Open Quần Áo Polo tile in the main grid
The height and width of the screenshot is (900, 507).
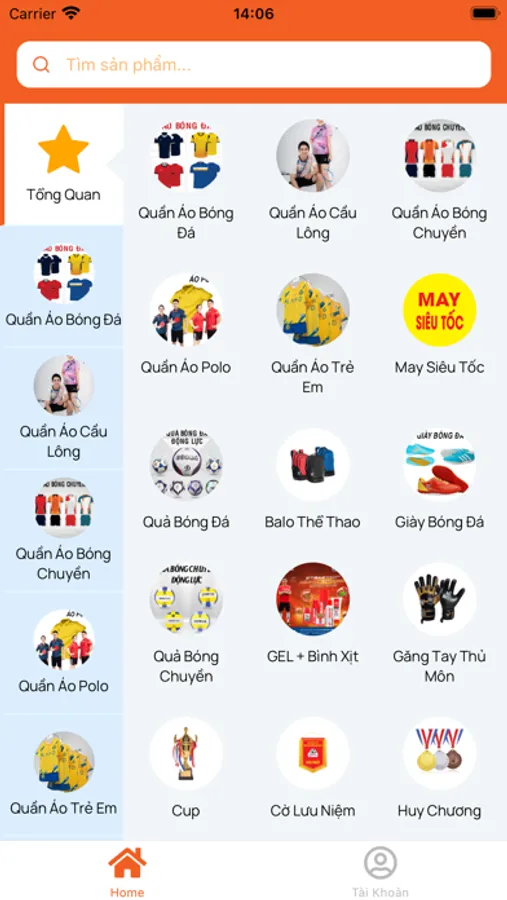coord(186,325)
